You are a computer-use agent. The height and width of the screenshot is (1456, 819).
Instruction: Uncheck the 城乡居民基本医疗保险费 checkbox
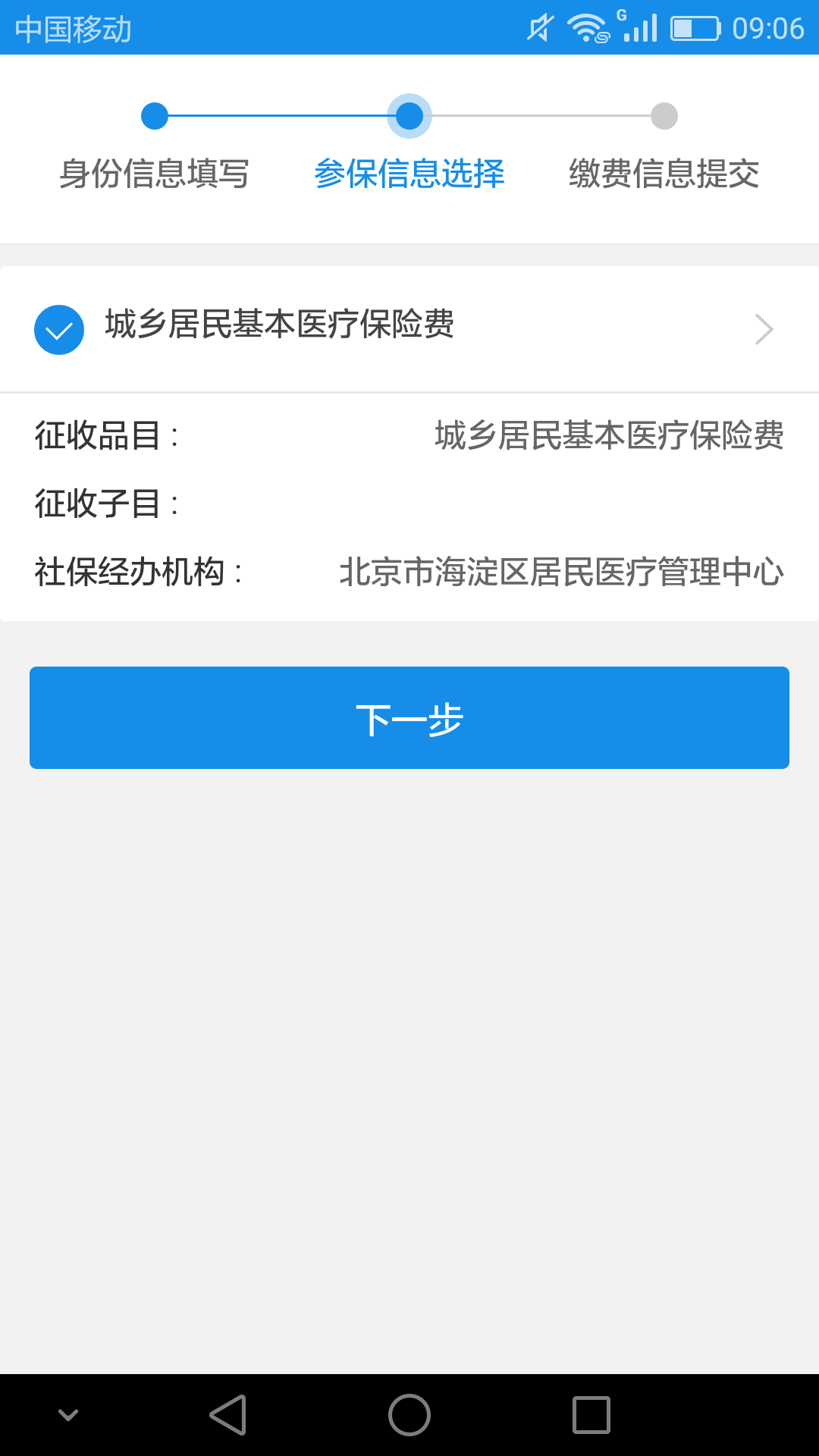click(x=59, y=330)
